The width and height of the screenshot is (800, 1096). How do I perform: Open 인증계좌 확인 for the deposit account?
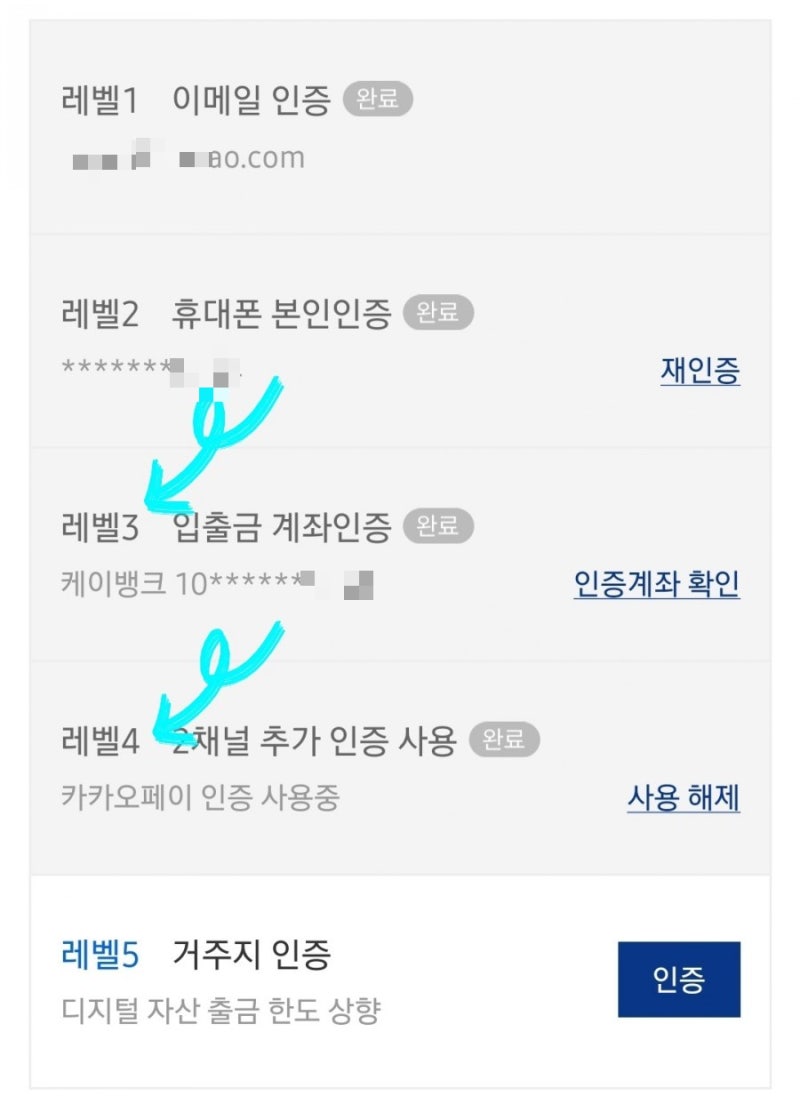(655, 583)
